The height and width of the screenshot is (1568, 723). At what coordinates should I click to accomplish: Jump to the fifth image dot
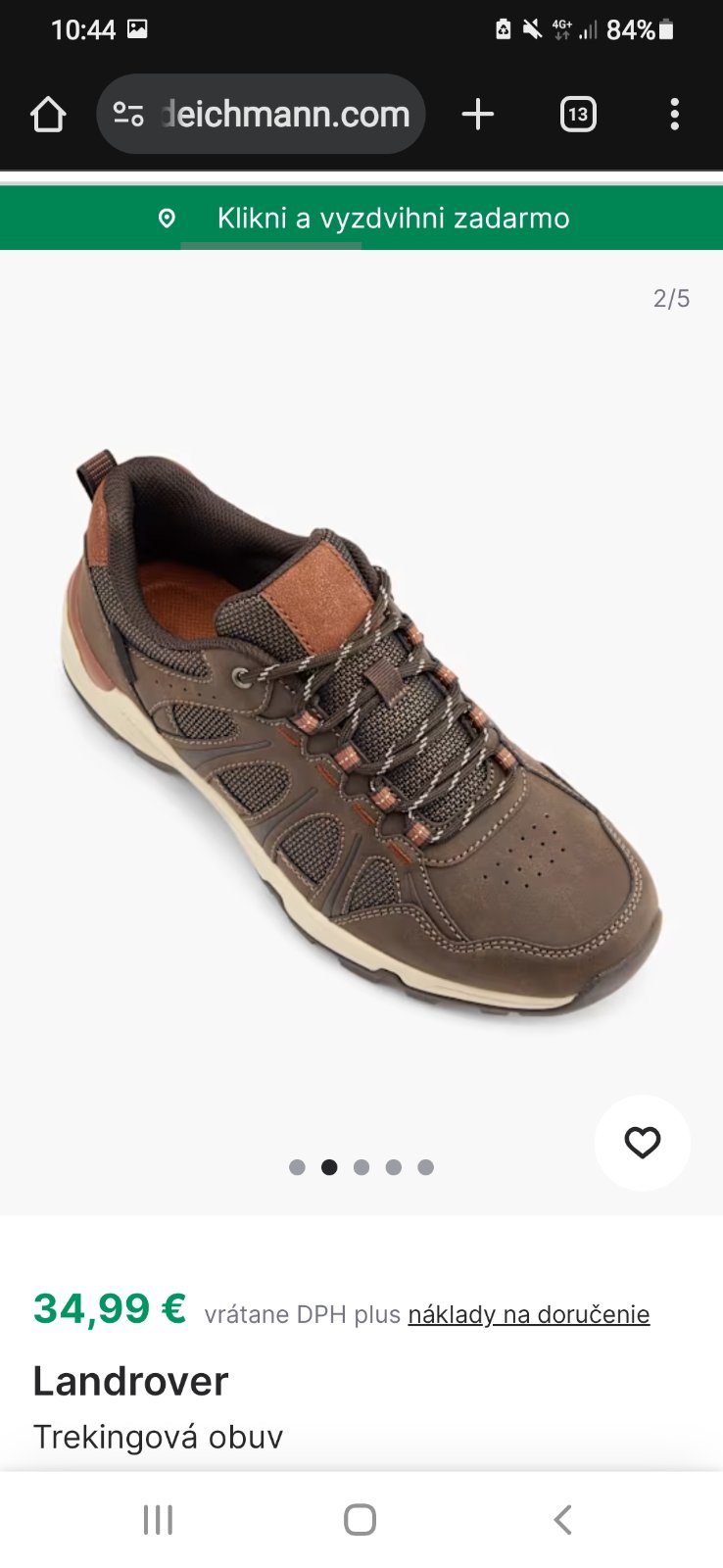(425, 1167)
